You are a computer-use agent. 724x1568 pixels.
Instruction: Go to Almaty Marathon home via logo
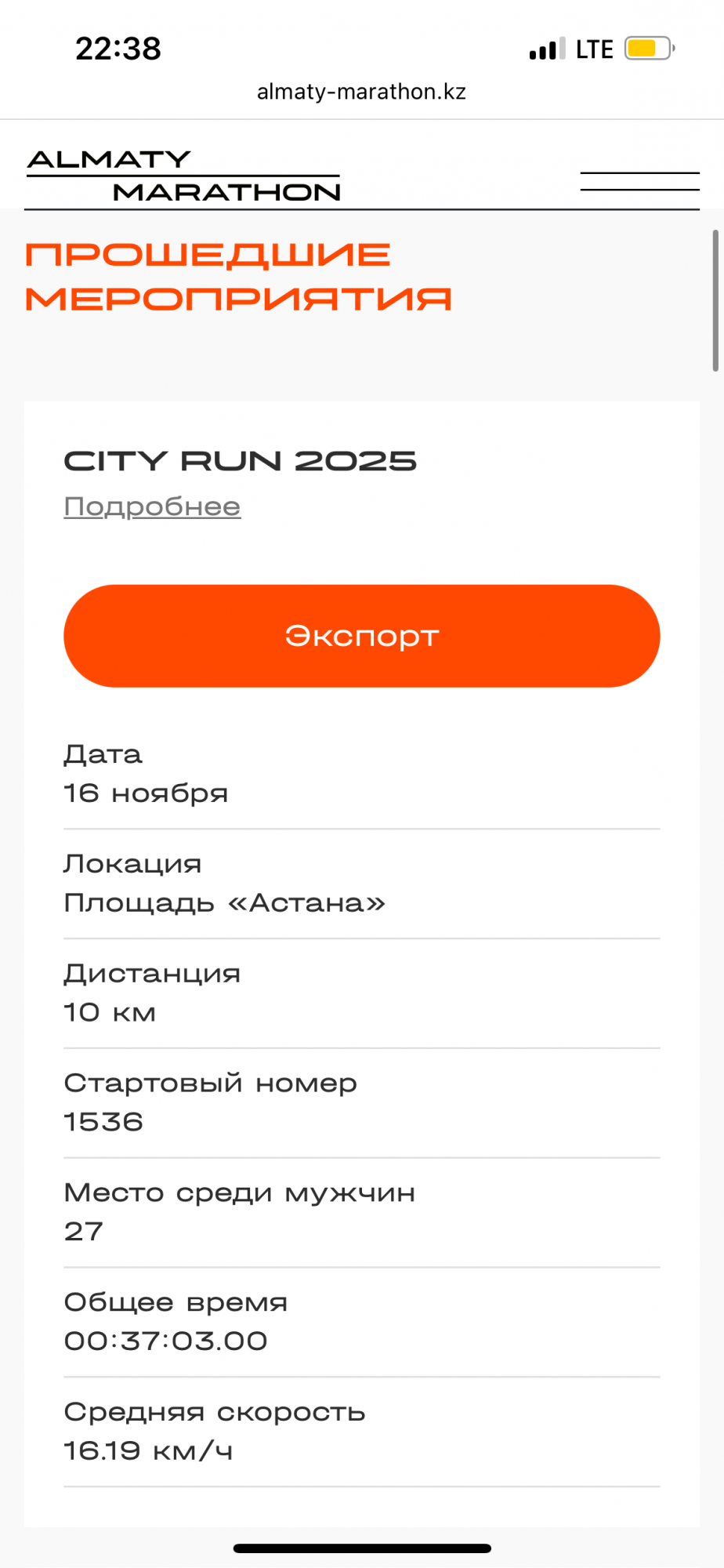pyautogui.click(x=183, y=176)
